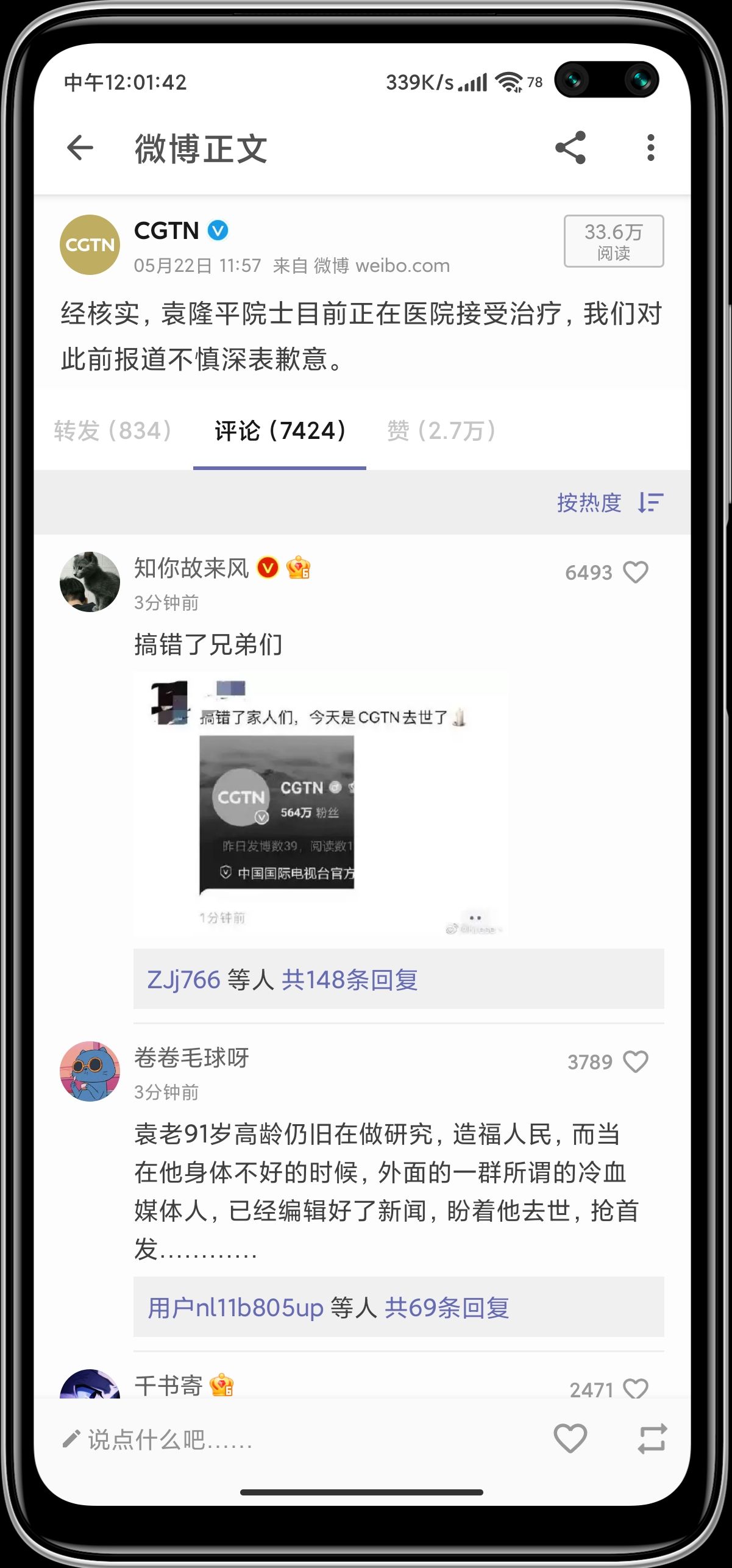This screenshot has height=1568, width=732.
Task: Open 知你故来风's profile avatar
Action: pyautogui.click(x=90, y=582)
